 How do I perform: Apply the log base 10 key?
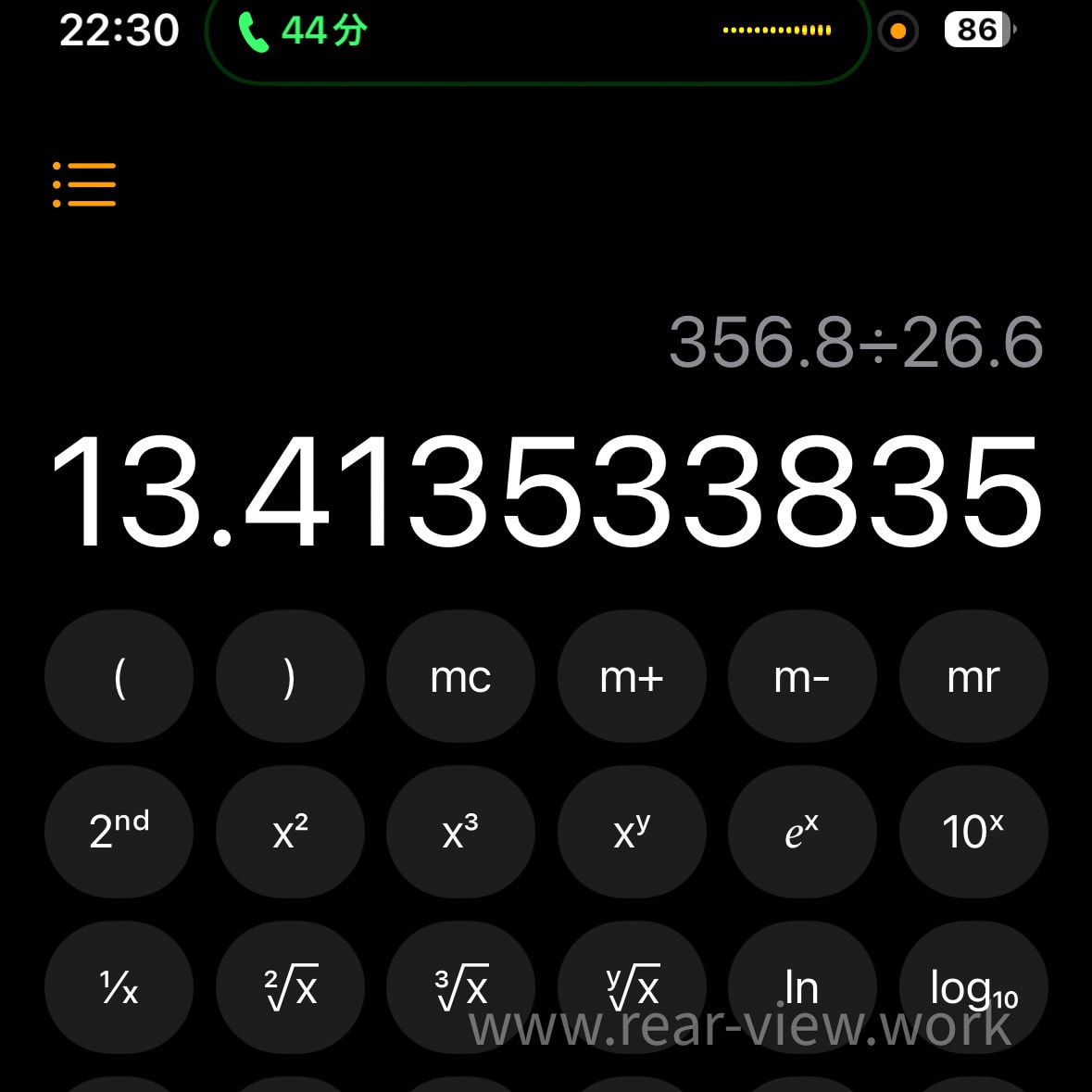pyautogui.click(x=973, y=987)
